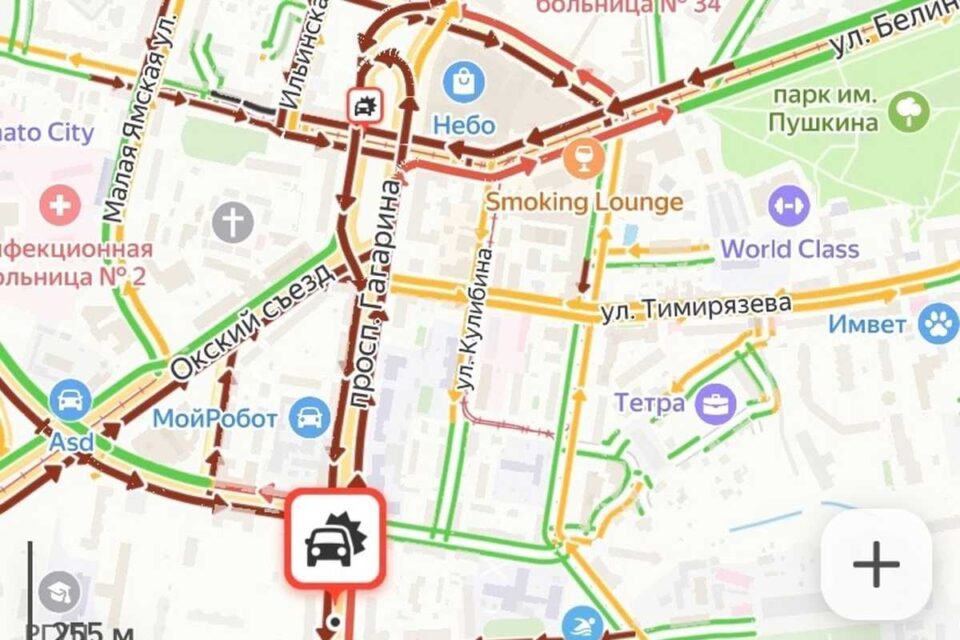
Task: Tap the church cross marker
Action: tap(232, 221)
